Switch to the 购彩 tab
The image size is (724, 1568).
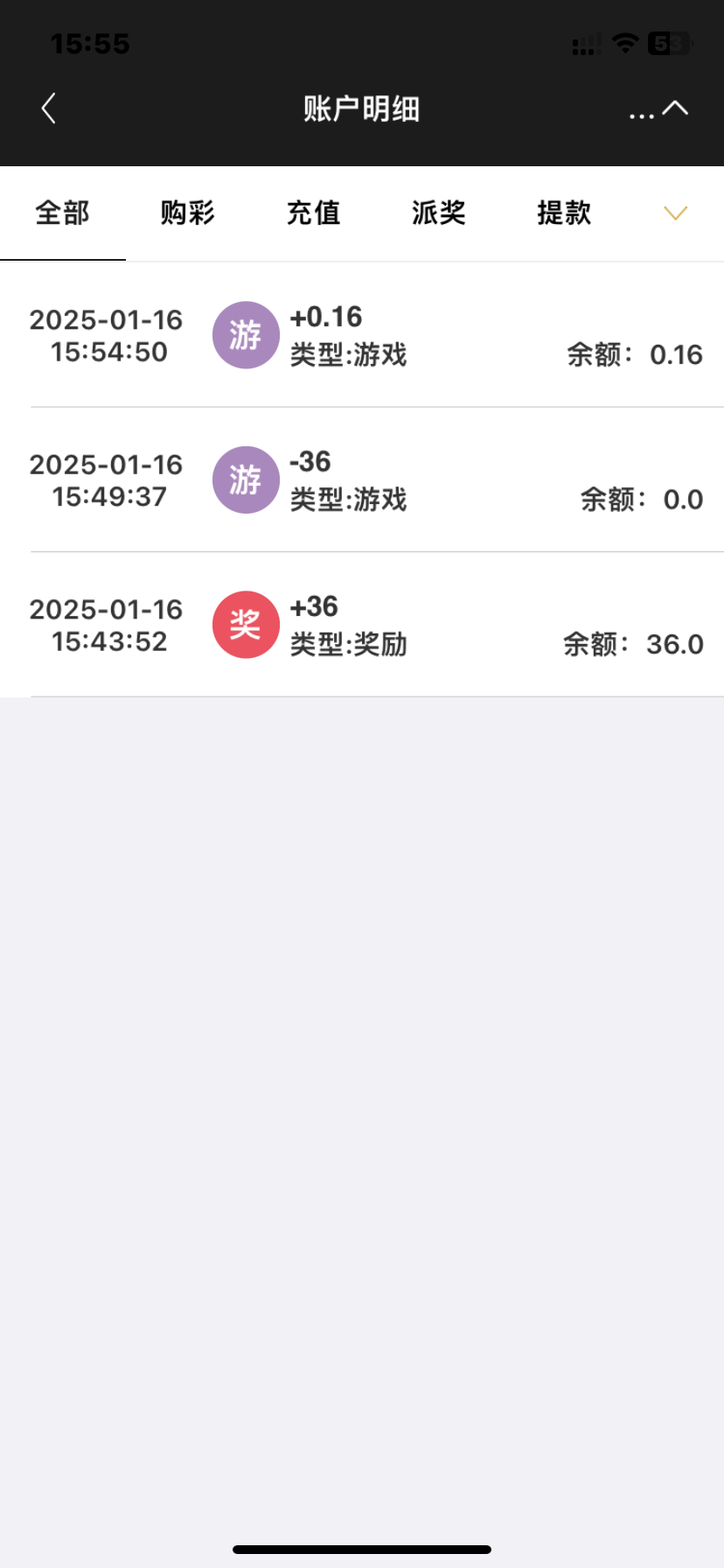188,213
